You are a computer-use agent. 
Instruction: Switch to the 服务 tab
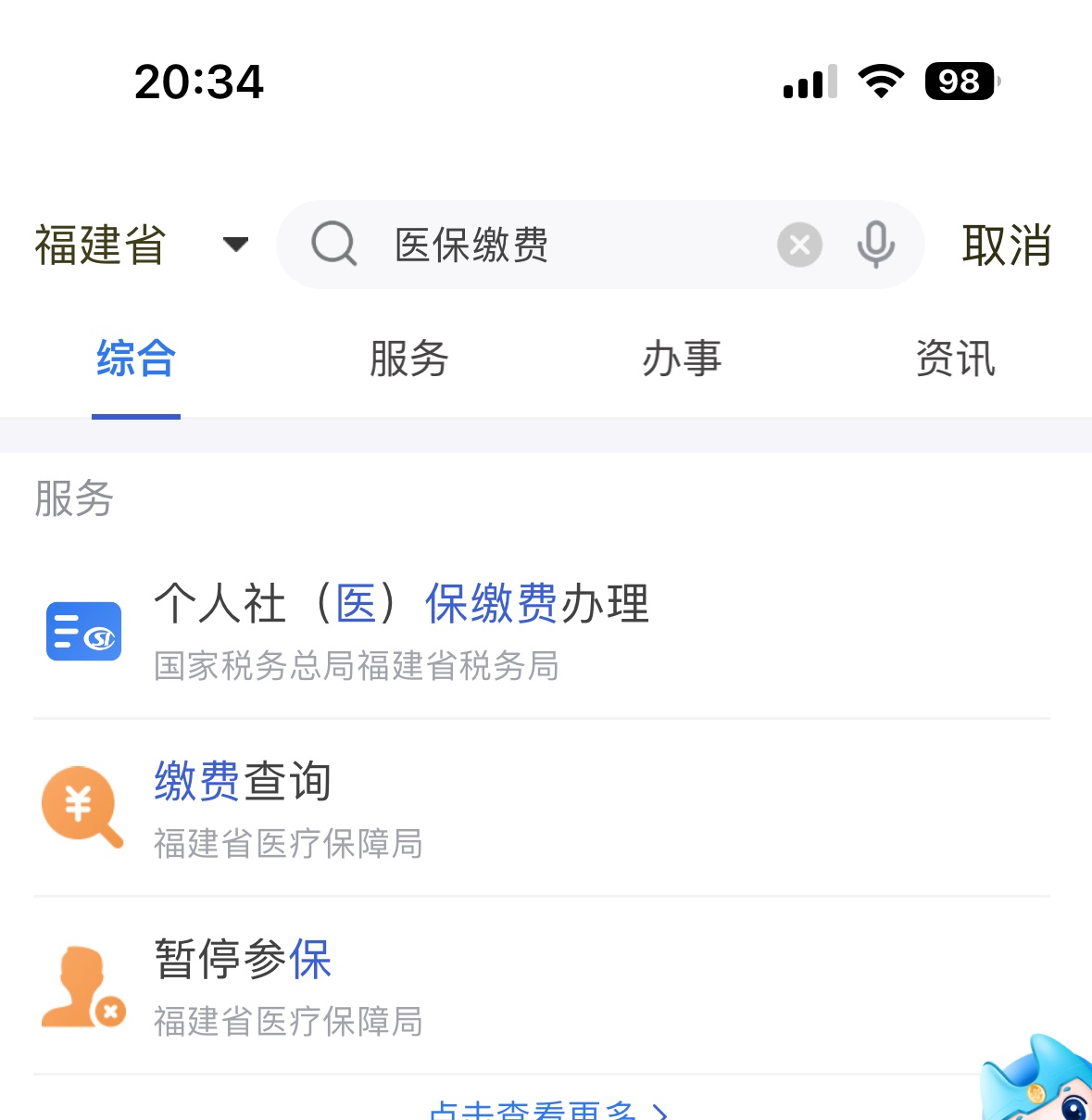click(x=408, y=359)
